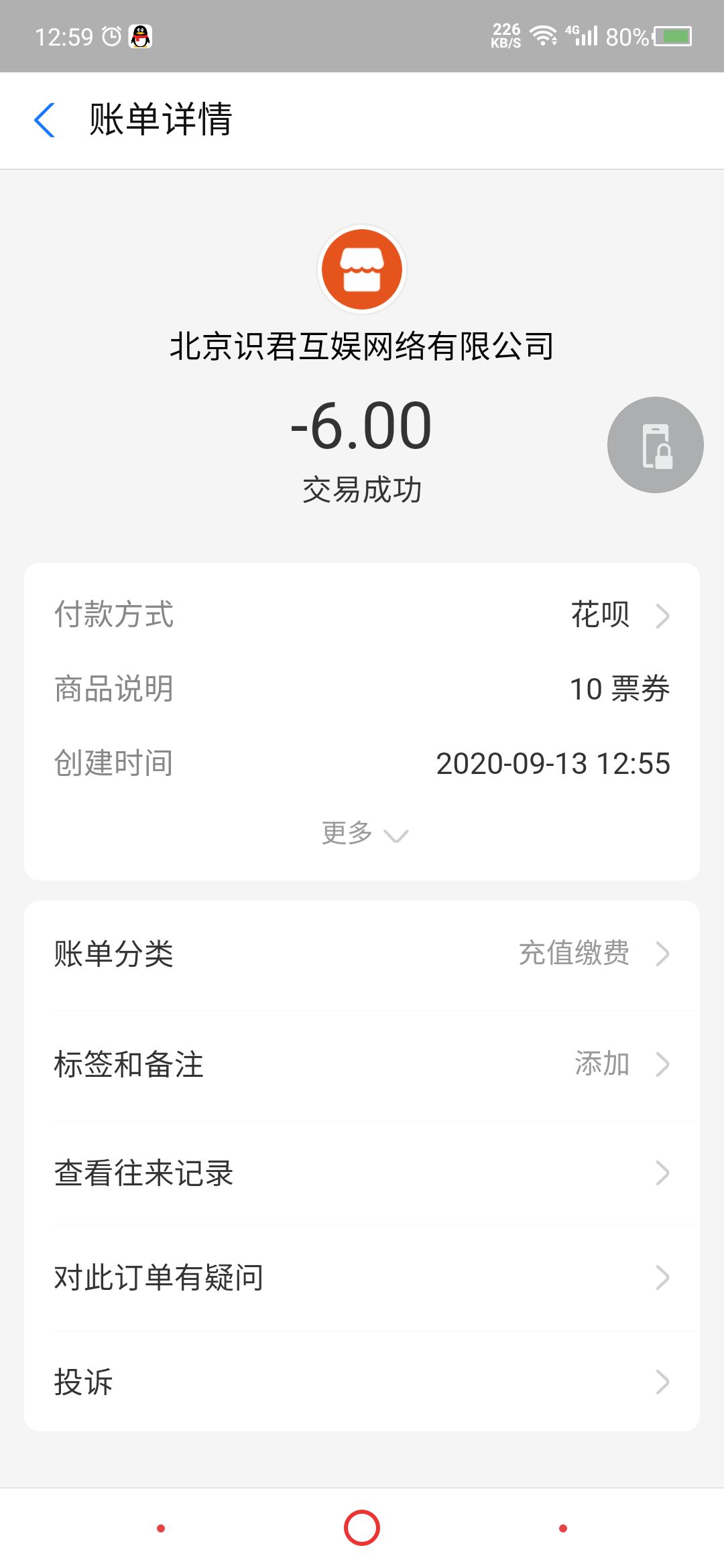Image resolution: width=724 pixels, height=1568 pixels.
Task: Add 标签和备注 to this bill
Action: point(362,1064)
